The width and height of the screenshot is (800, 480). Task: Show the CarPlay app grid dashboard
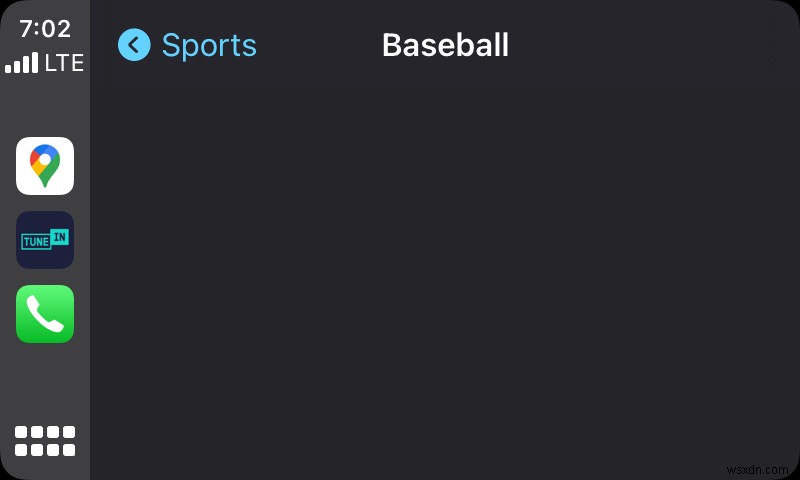(45, 441)
